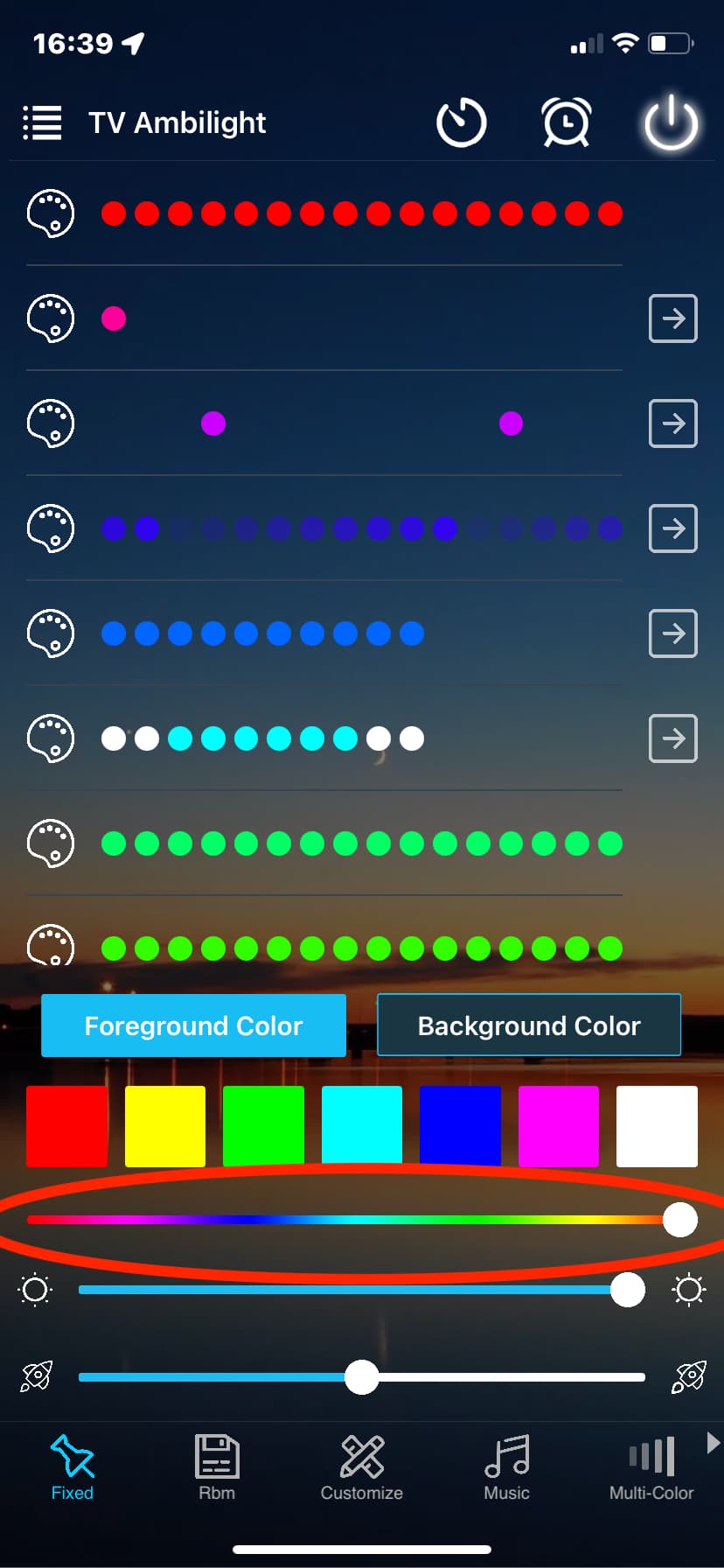Pick the yellow color swatch

pos(165,1126)
